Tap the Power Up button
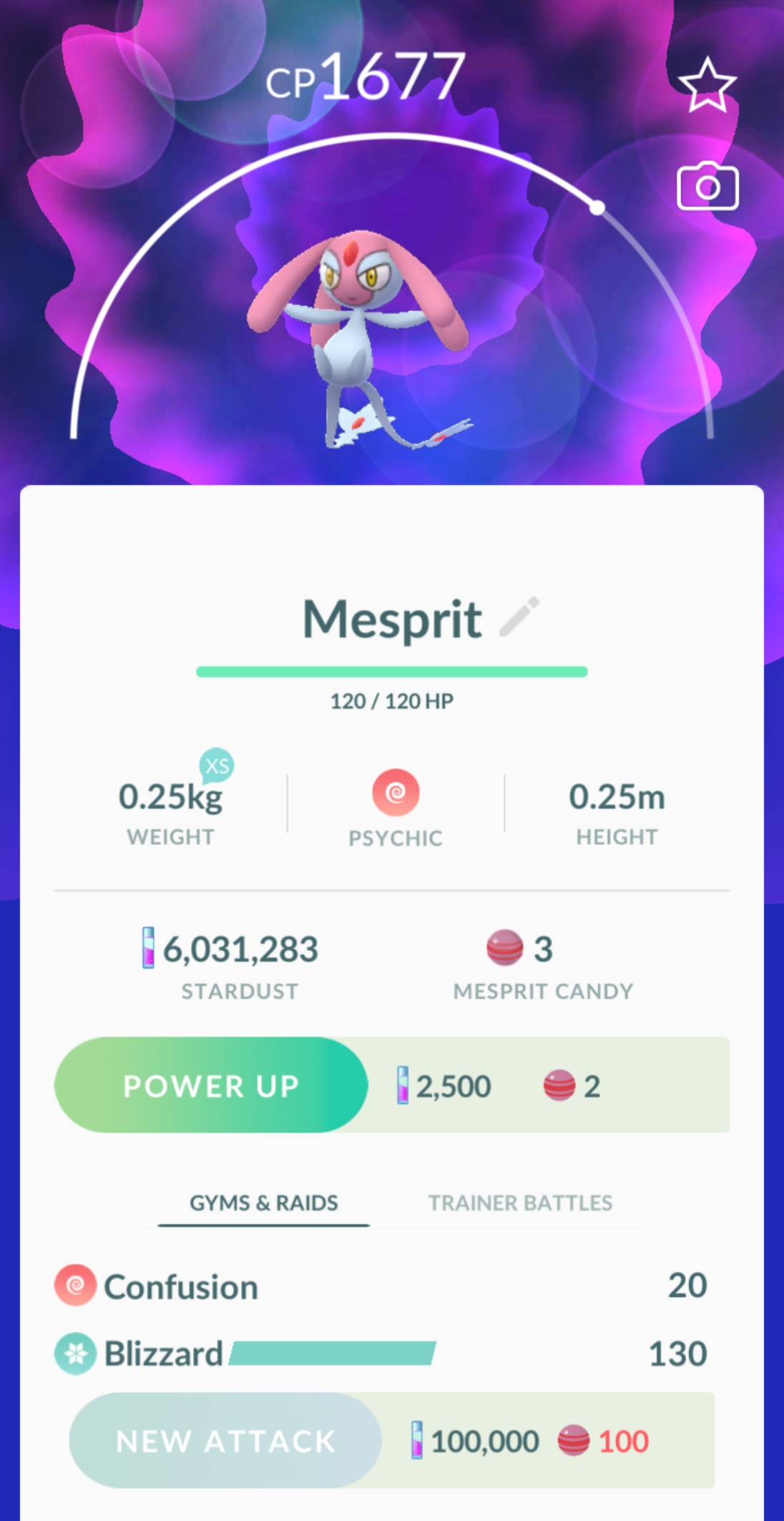This screenshot has height=1521, width=784. coord(211,1085)
